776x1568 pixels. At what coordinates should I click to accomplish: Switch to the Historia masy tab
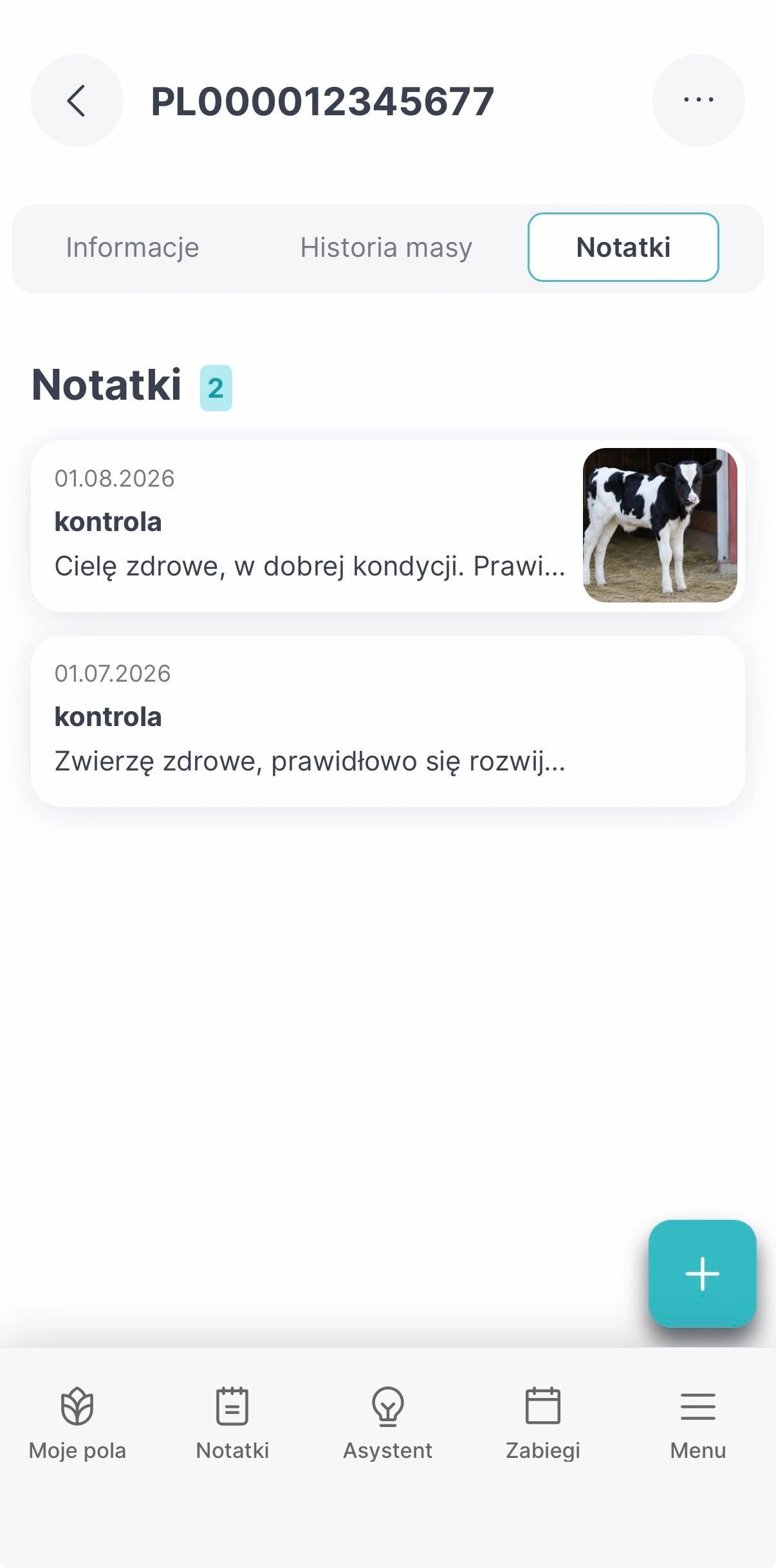tap(386, 248)
